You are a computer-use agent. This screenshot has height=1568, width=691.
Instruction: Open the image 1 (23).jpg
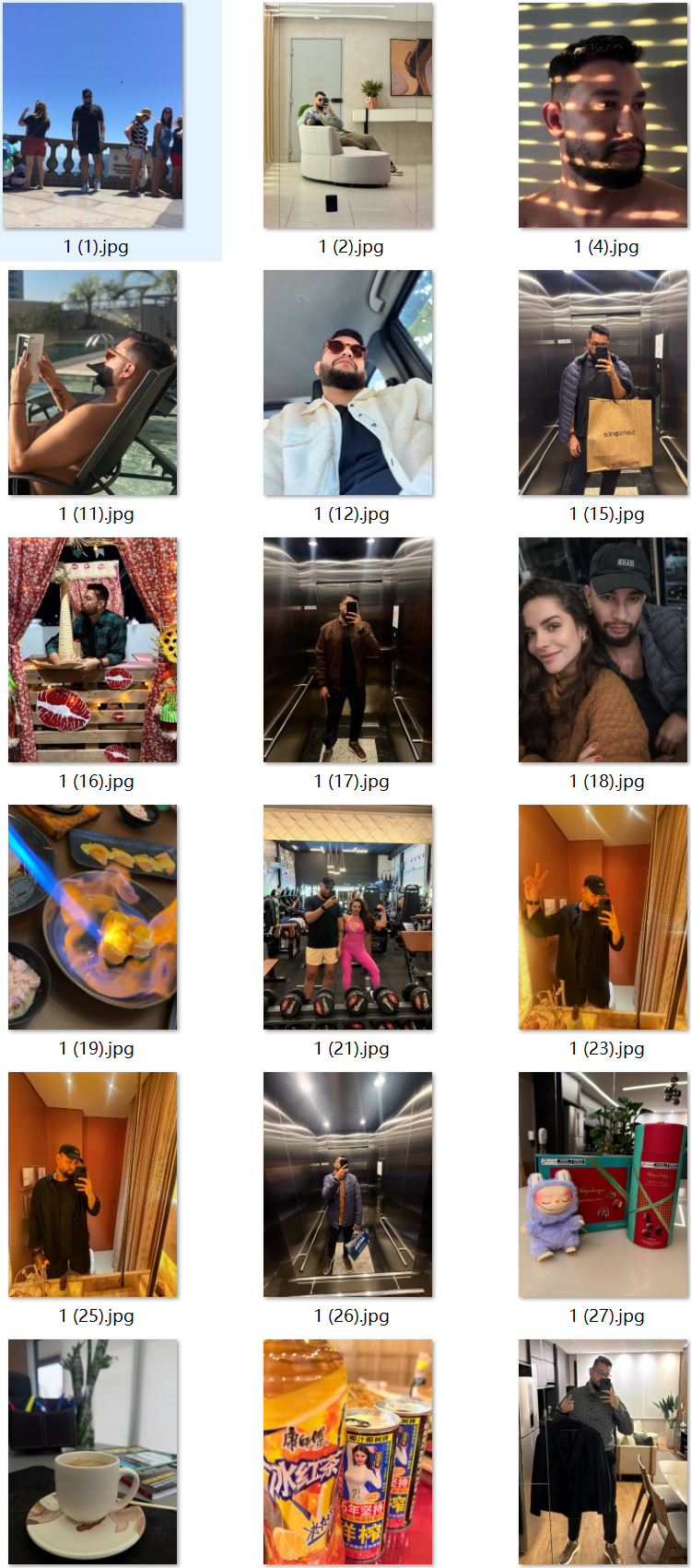[603, 917]
